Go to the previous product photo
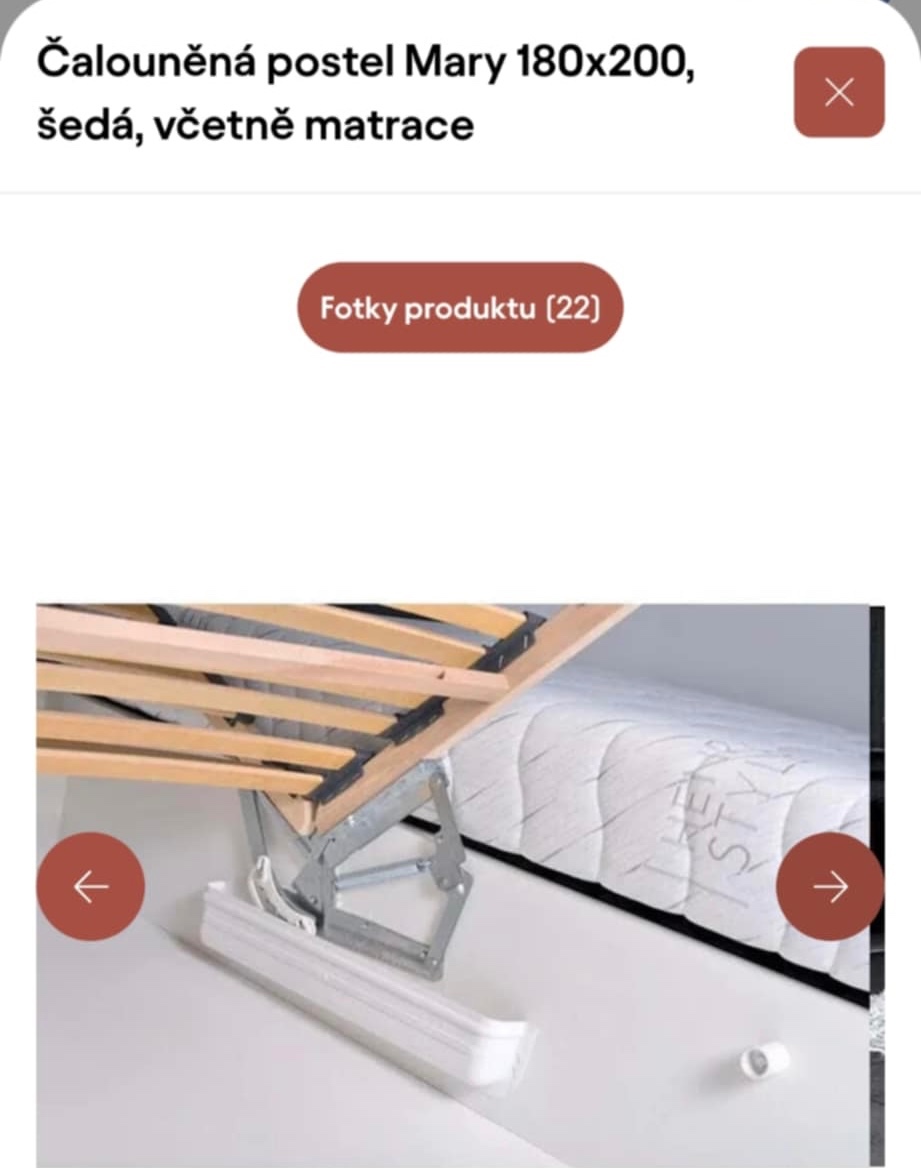 (91, 886)
